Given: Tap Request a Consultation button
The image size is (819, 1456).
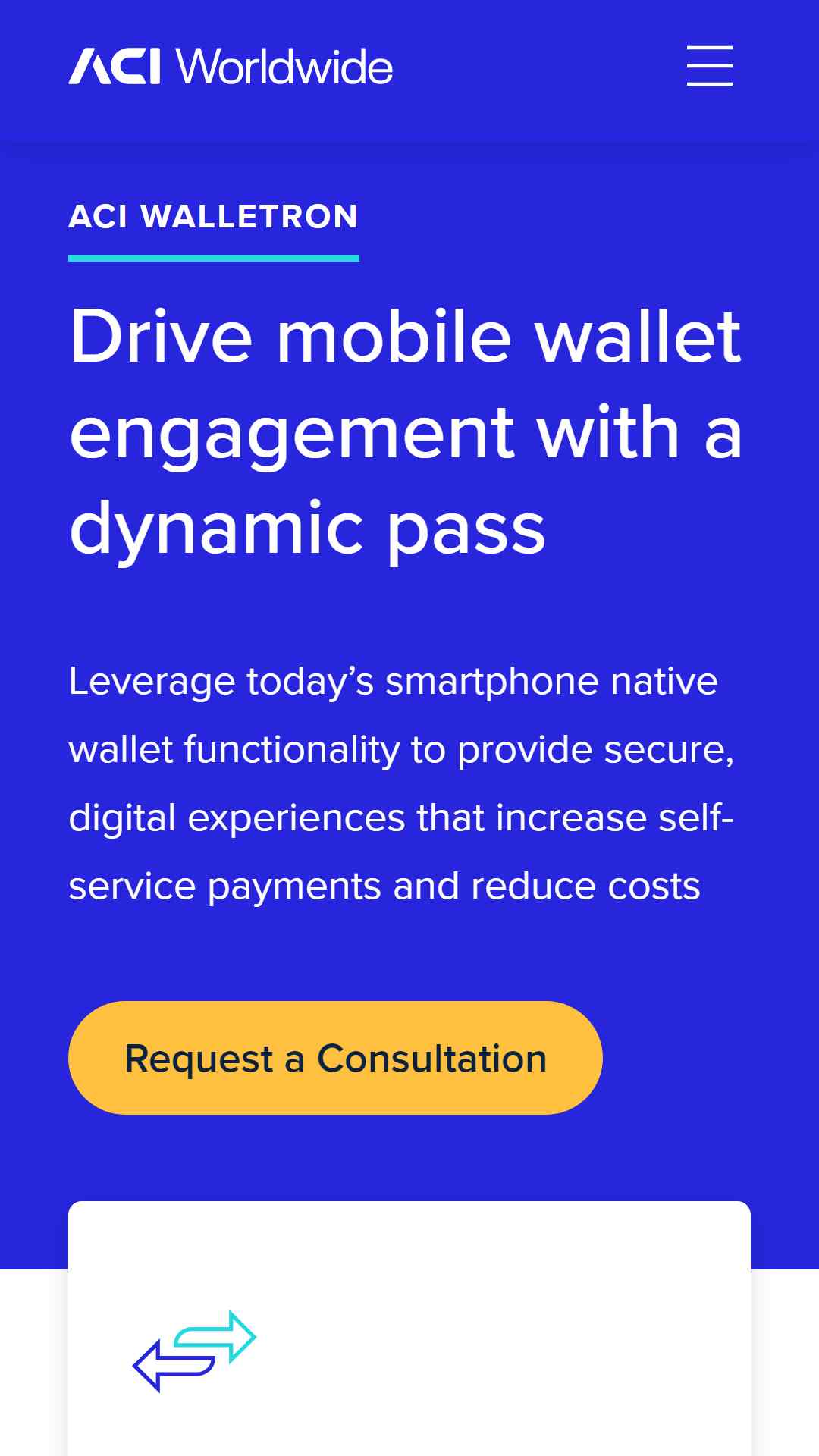Looking at the screenshot, I should [x=335, y=1058].
